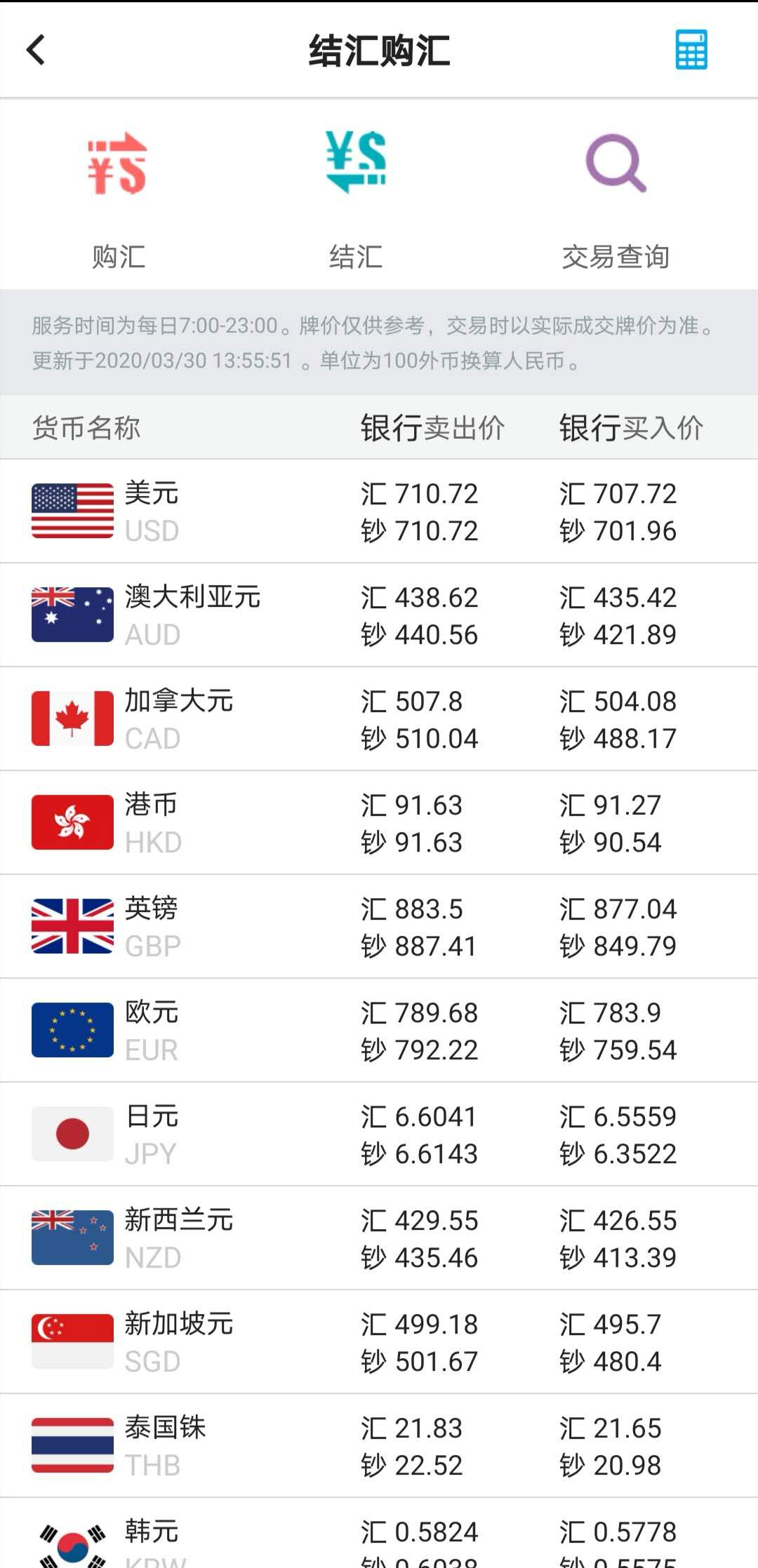Select the 英镑 GBP rate row
This screenshot has width=758, height=1568.
click(x=379, y=927)
